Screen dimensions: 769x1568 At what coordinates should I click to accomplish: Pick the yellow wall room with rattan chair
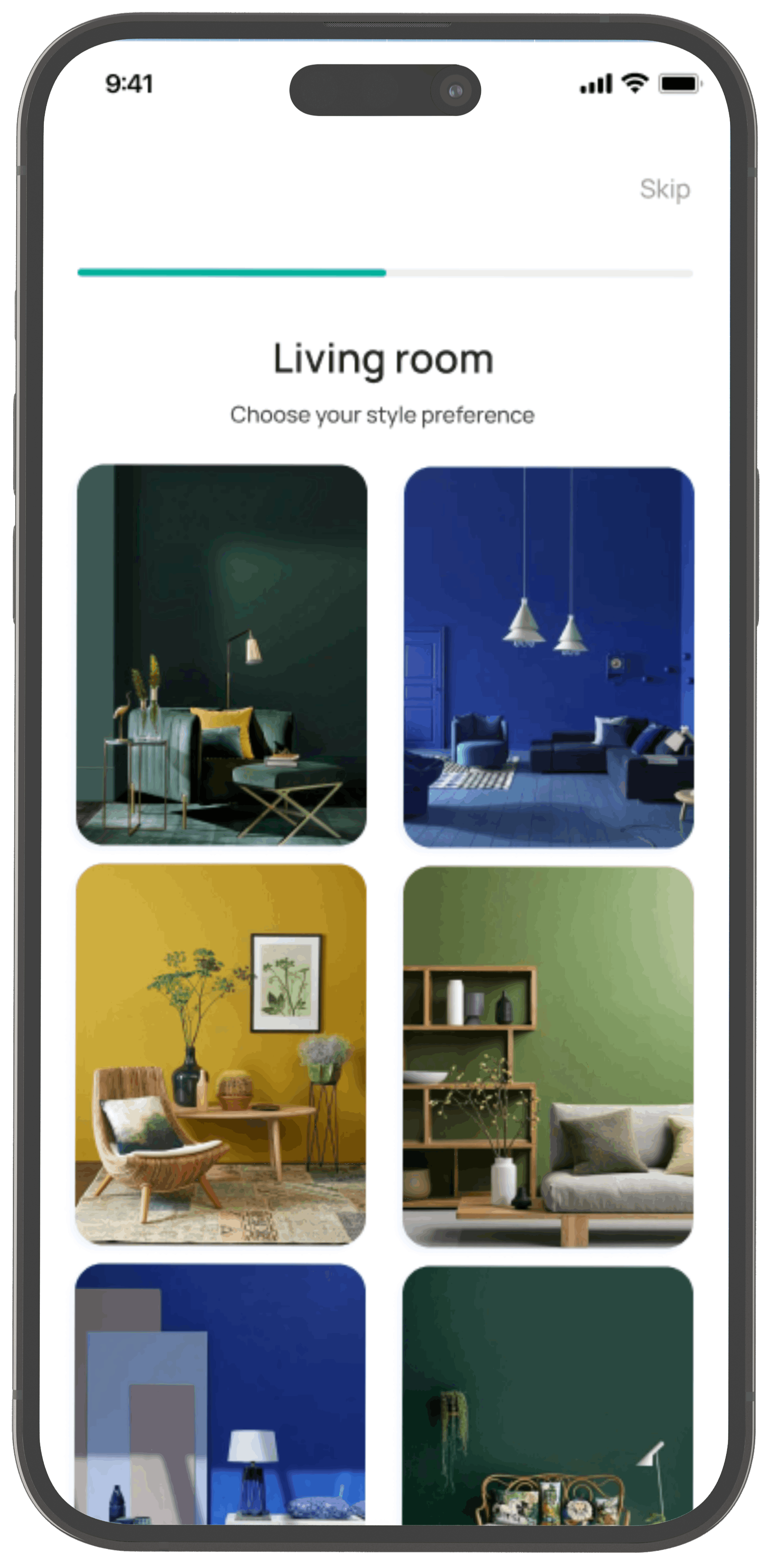click(x=220, y=1054)
